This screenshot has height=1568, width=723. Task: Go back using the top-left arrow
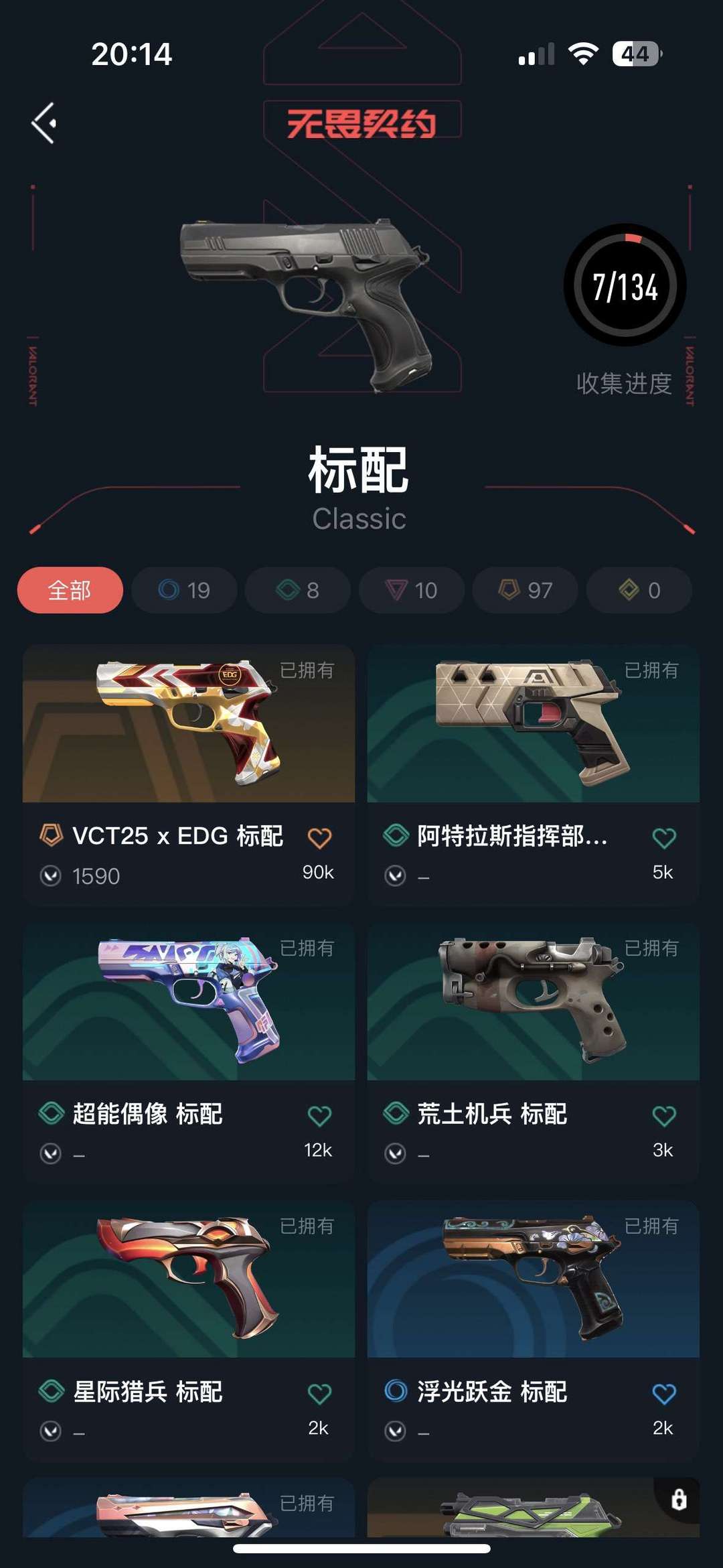coord(44,123)
